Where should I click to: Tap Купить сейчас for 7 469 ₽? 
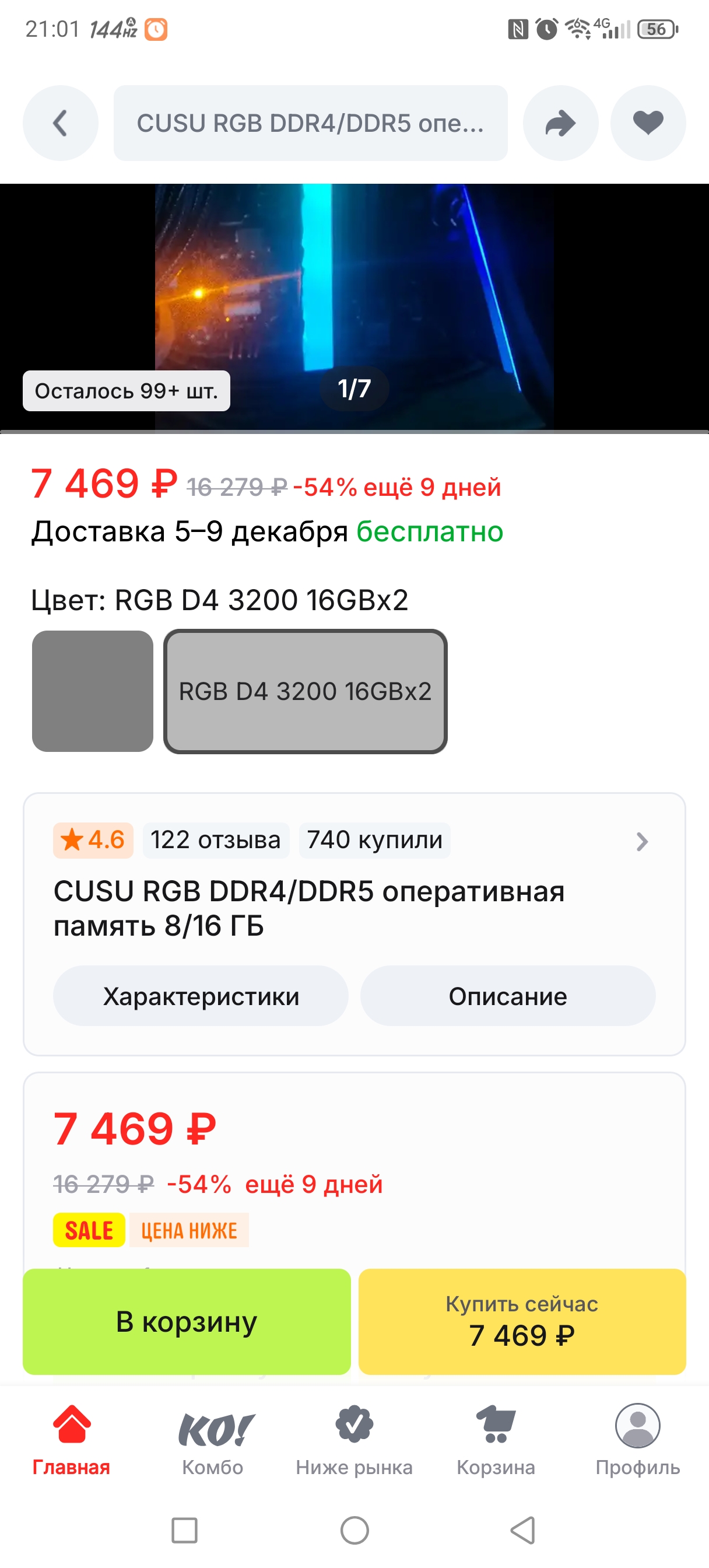(522, 1321)
